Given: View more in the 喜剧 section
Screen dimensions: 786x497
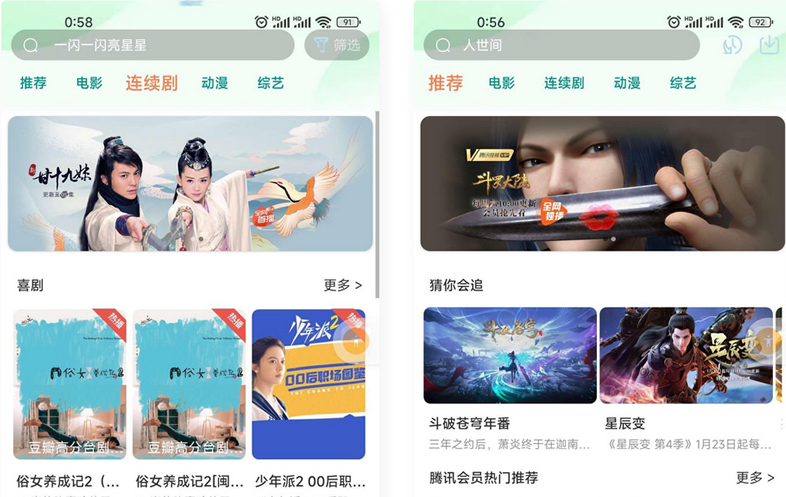Looking at the screenshot, I should 342,285.
